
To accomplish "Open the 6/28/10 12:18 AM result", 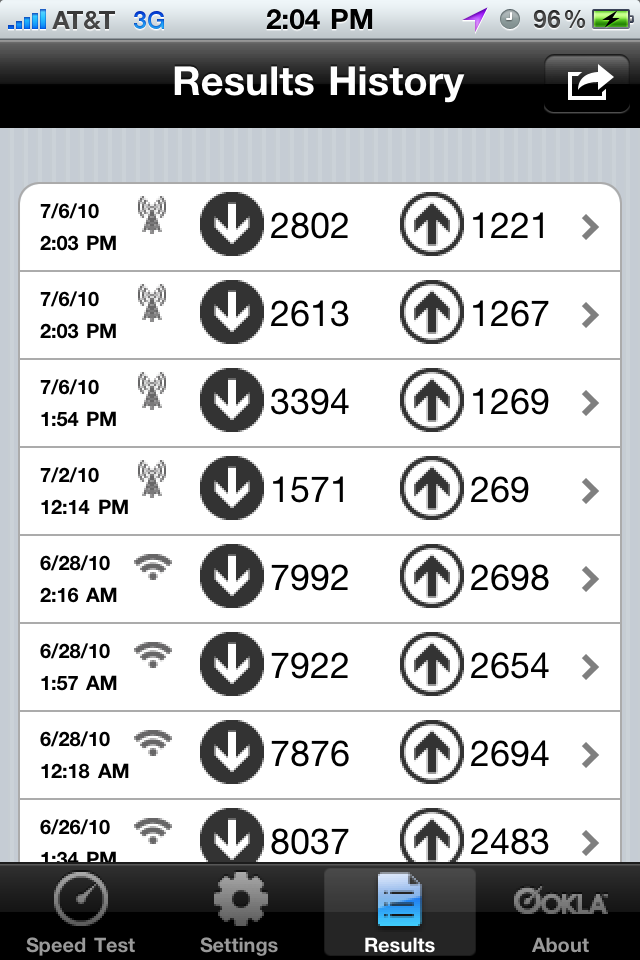I will click(x=320, y=755).
